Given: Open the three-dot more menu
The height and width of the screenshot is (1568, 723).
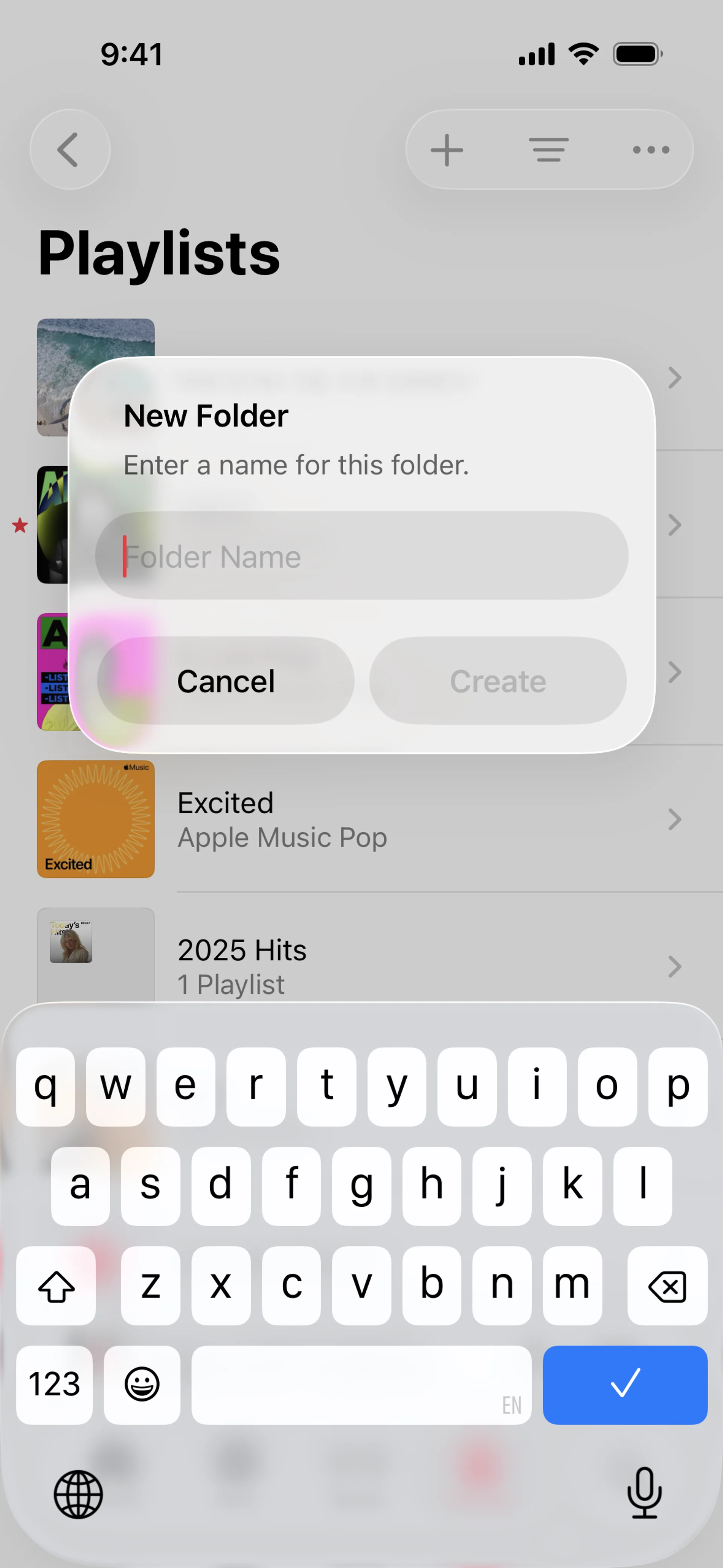Looking at the screenshot, I should coord(650,150).
